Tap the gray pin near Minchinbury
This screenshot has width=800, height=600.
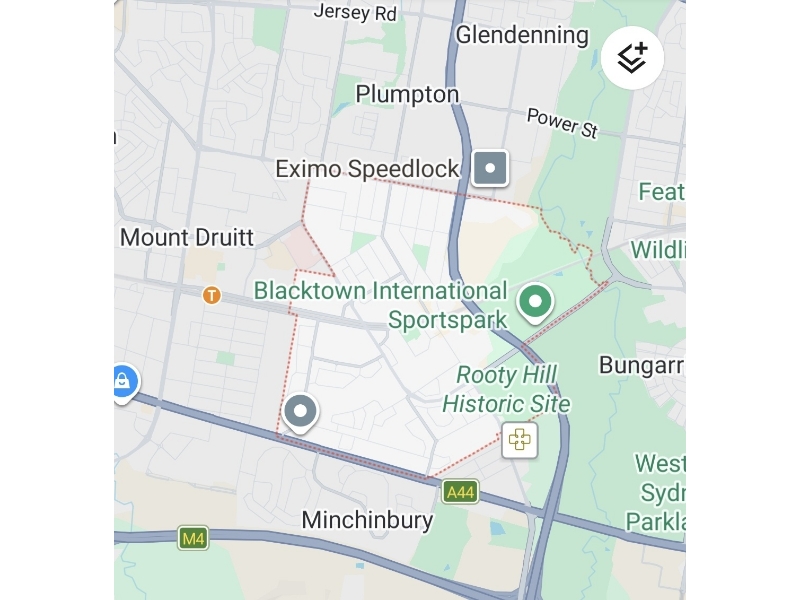click(300, 411)
